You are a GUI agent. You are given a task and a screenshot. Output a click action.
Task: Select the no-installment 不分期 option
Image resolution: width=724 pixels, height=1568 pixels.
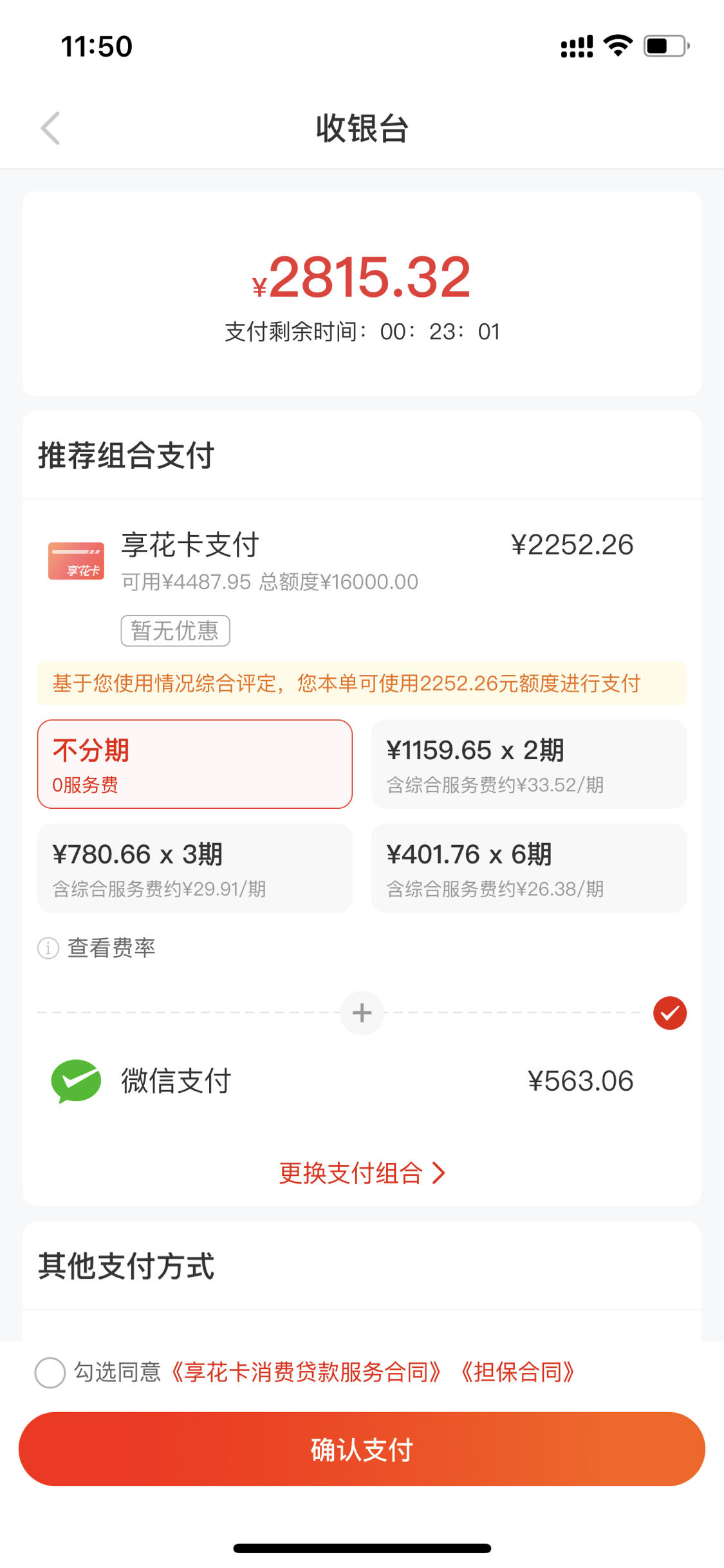tap(195, 764)
